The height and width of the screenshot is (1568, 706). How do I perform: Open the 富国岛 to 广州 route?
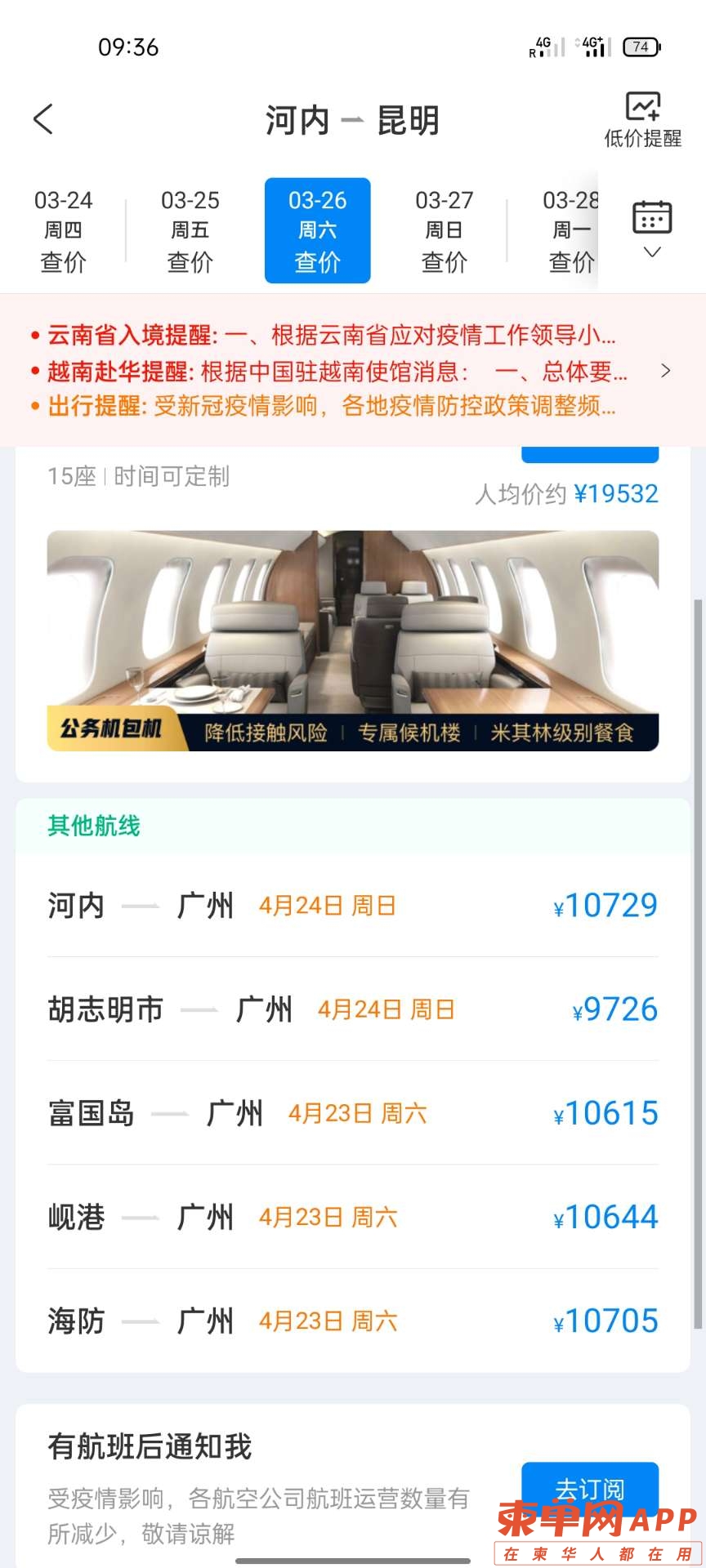pos(352,1113)
